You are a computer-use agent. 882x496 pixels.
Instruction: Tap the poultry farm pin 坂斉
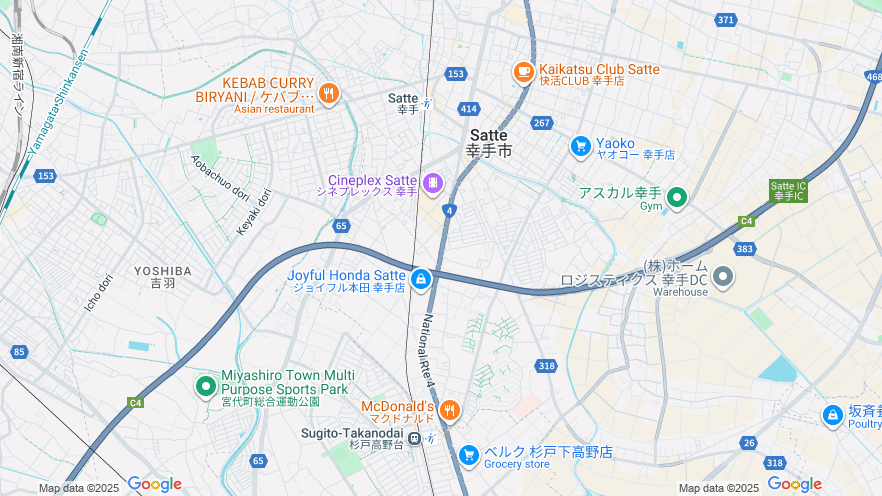tap(832, 415)
